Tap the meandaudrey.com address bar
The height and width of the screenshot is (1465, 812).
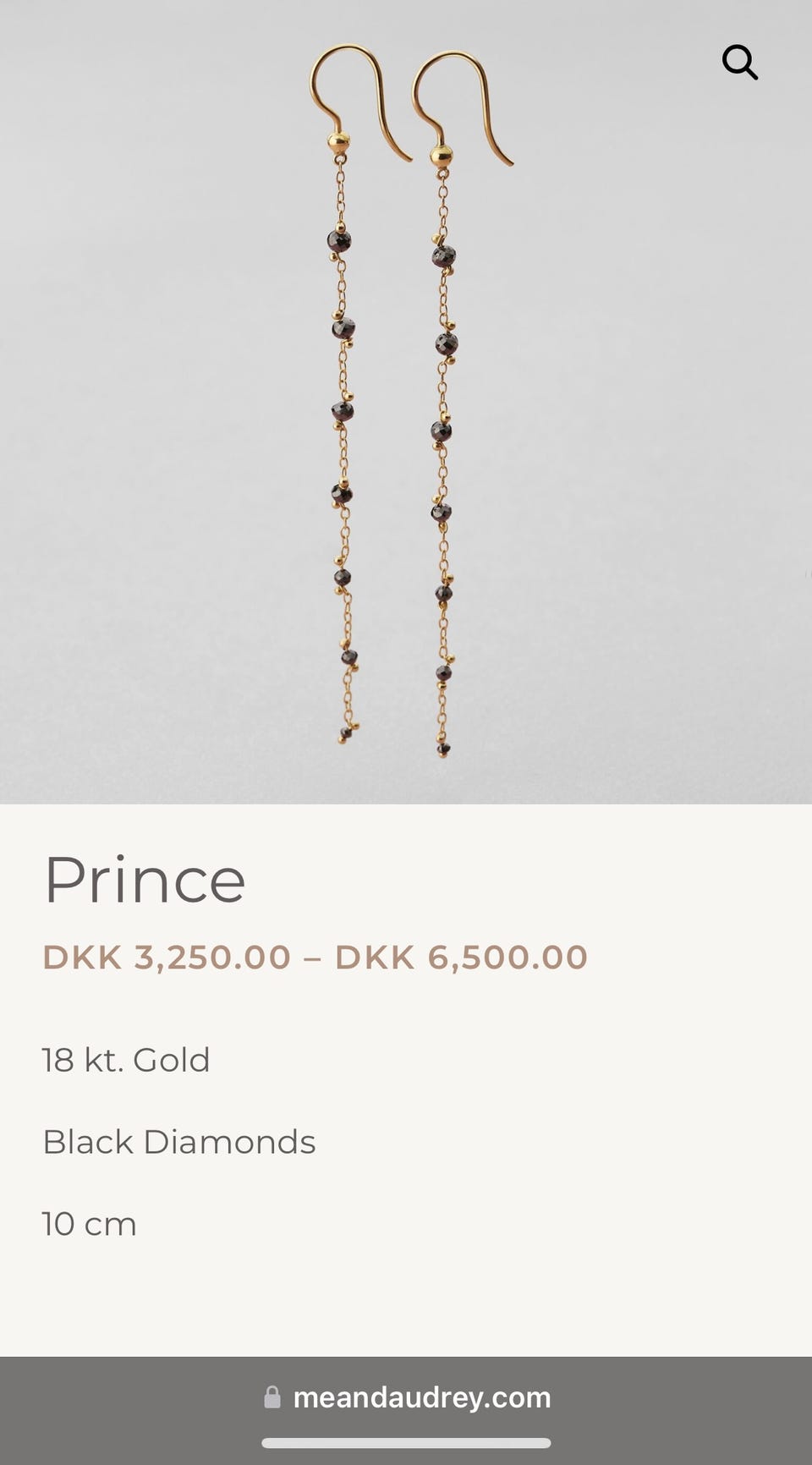[x=407, y=1397]
